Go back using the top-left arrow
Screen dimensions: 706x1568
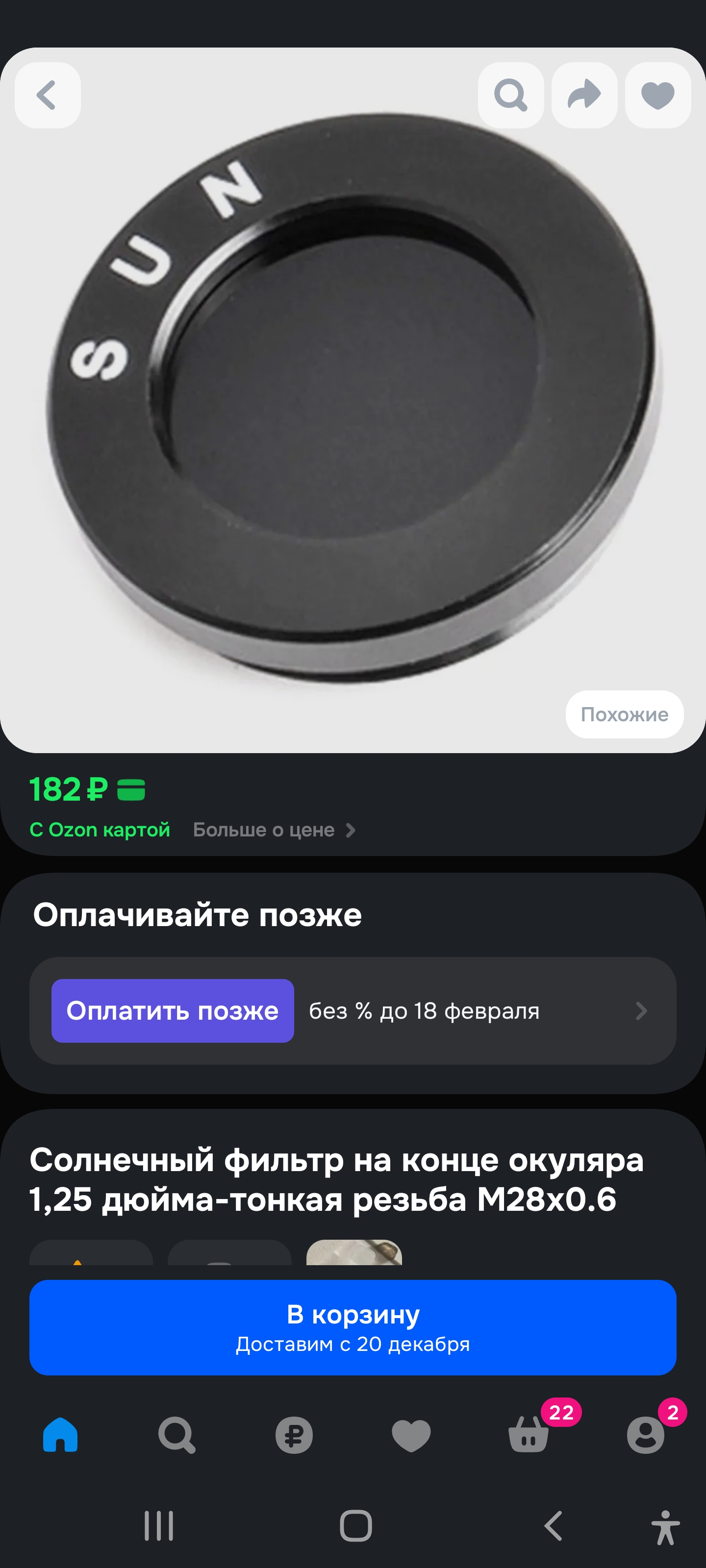tap(48, 95)
